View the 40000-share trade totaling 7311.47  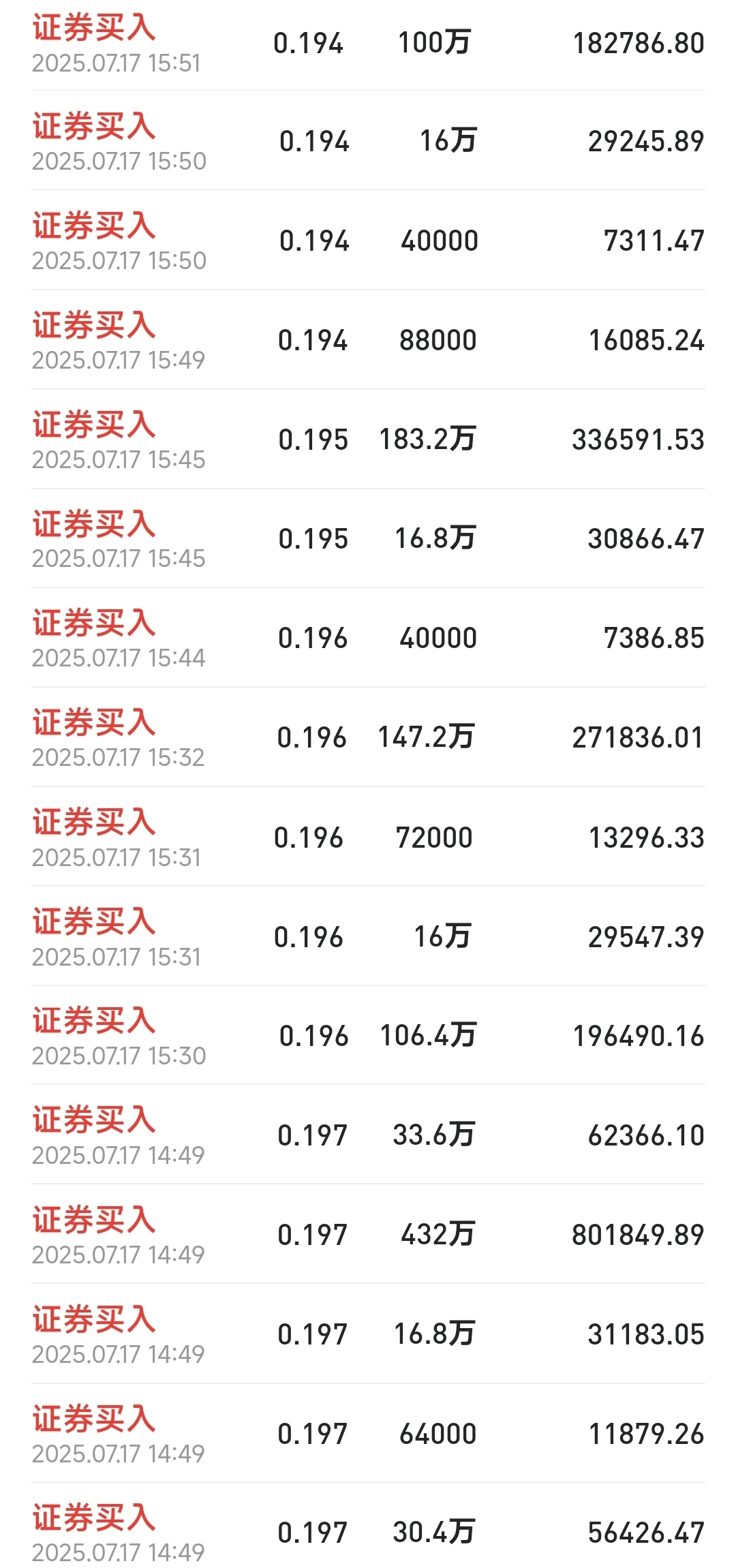pyautogui.click(x=368, y=241)
